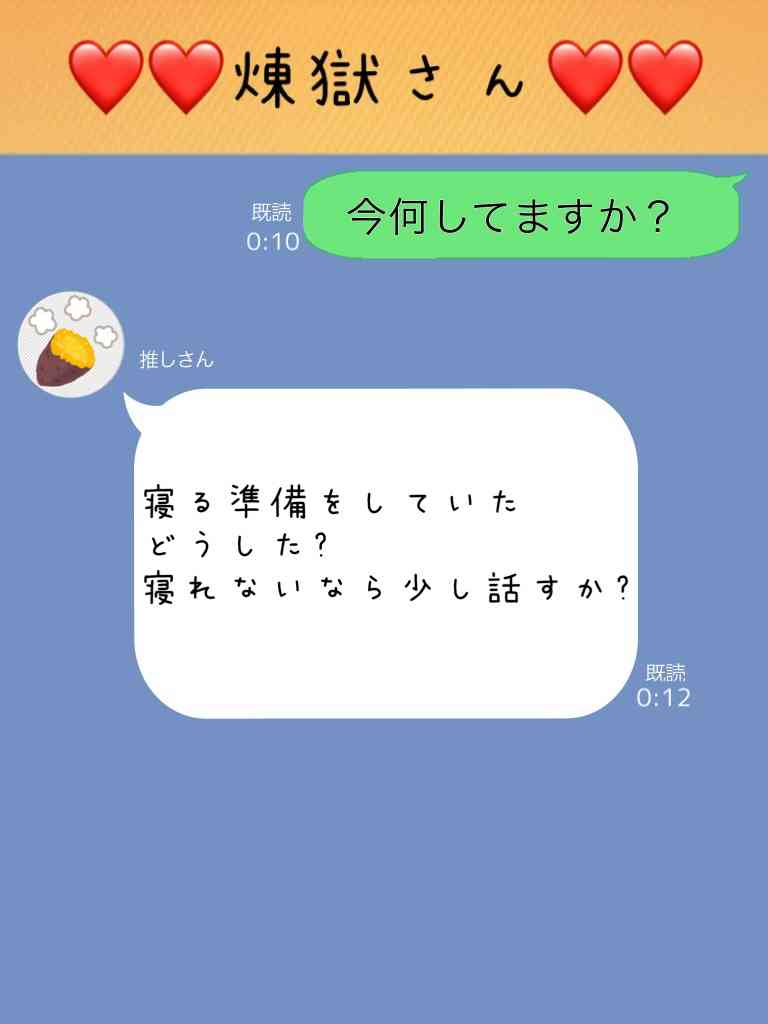Click the second heart emoji before 煉獄さん
The image size is (768, 1024).
[186, 75]
